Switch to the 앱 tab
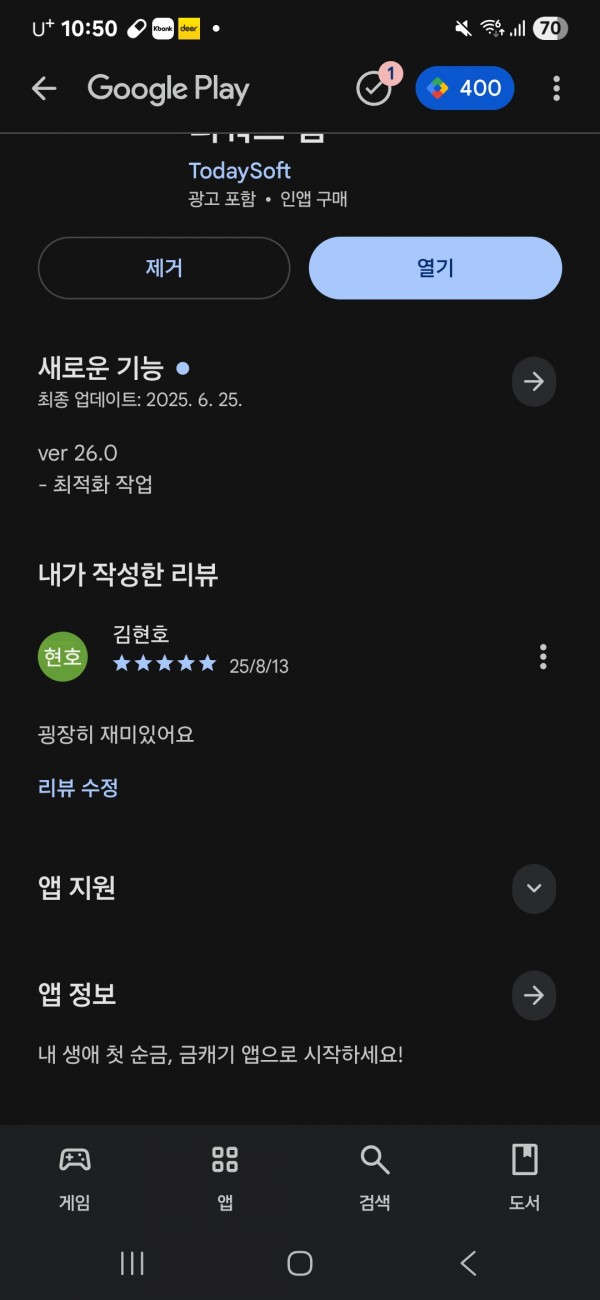 pos(225,1178)
